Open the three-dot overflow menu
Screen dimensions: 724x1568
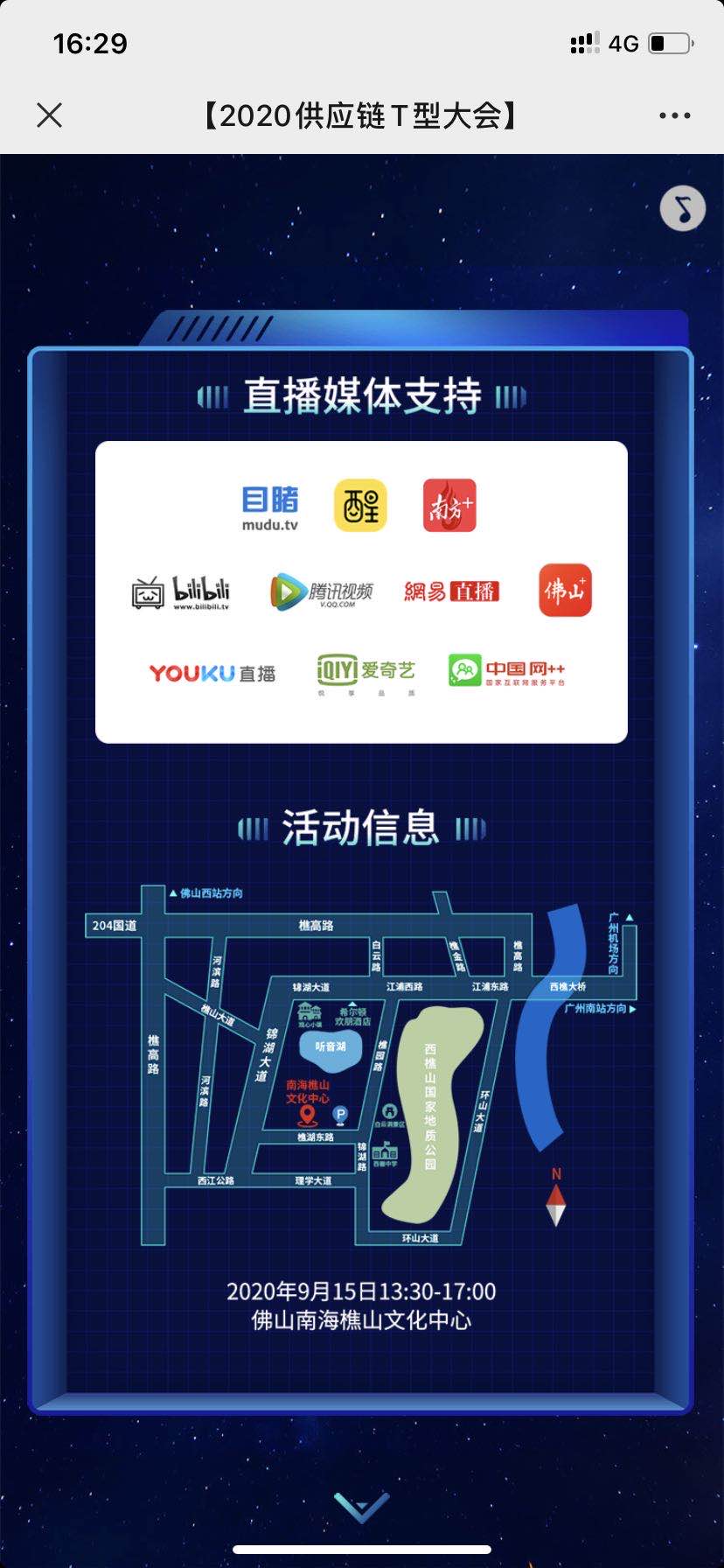click(674, 115)
